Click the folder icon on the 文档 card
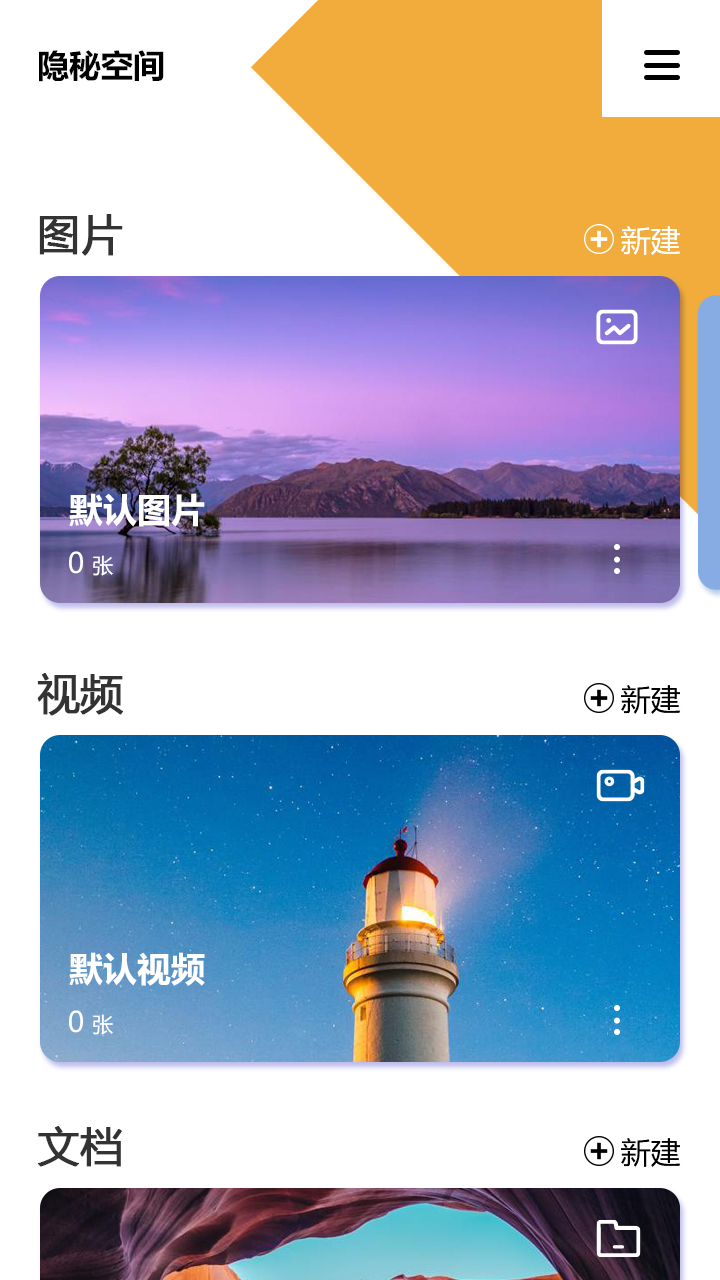 (617, 1236)
